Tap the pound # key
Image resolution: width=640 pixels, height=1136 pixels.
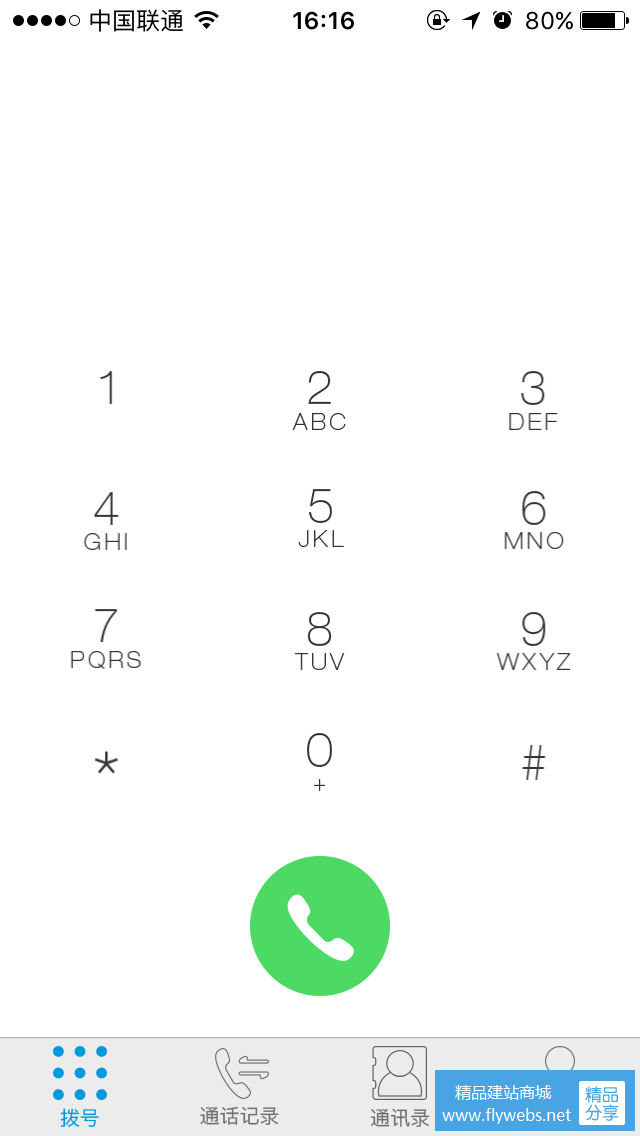pos(533,765)
